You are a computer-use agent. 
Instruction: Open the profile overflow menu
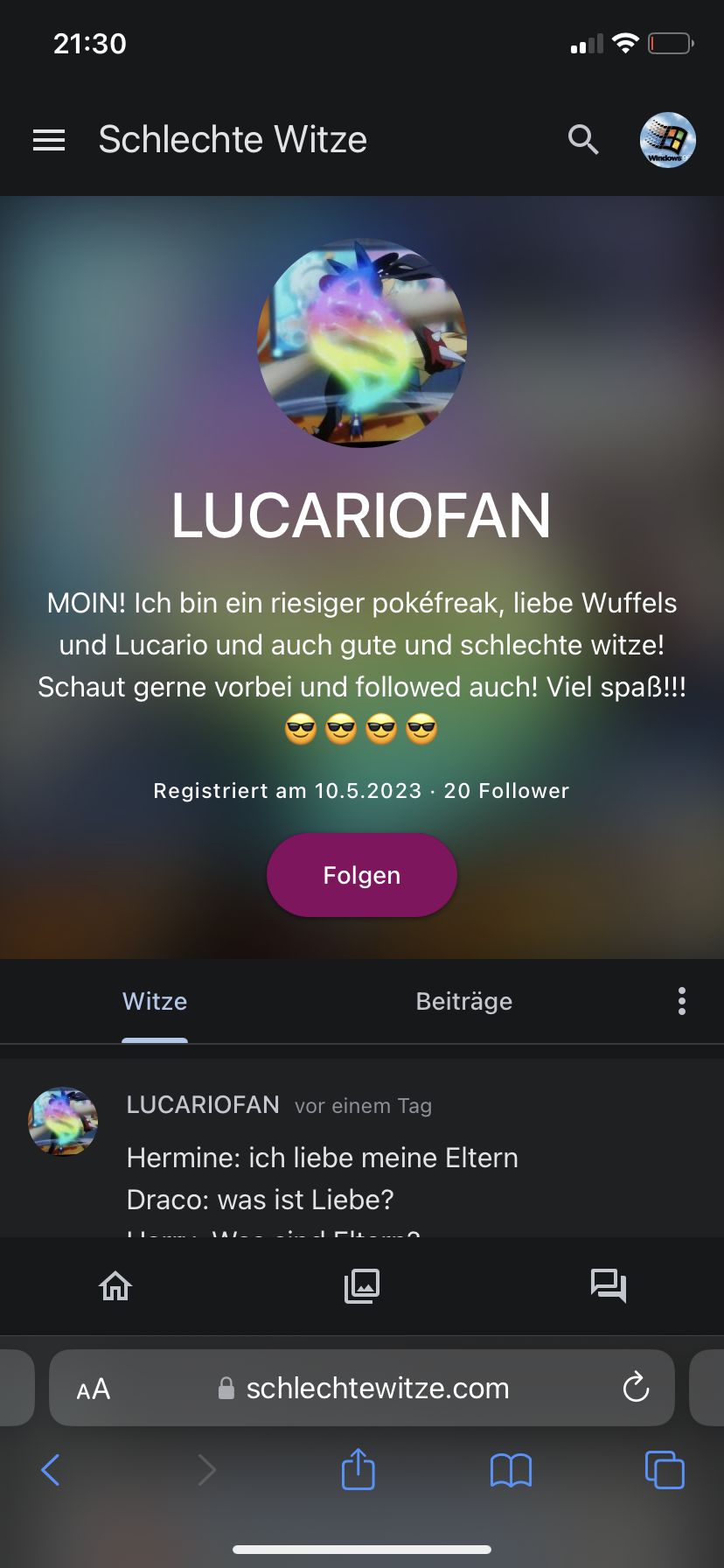point(682,1001)
